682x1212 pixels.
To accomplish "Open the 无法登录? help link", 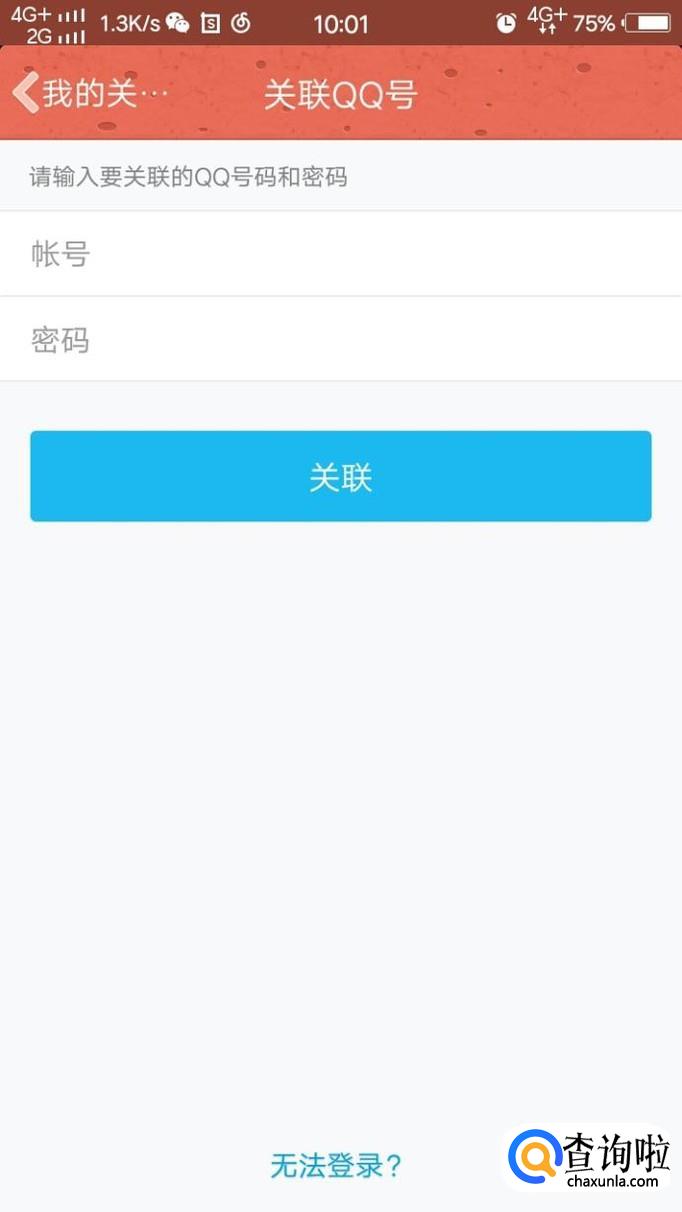I will point(336,1165).
